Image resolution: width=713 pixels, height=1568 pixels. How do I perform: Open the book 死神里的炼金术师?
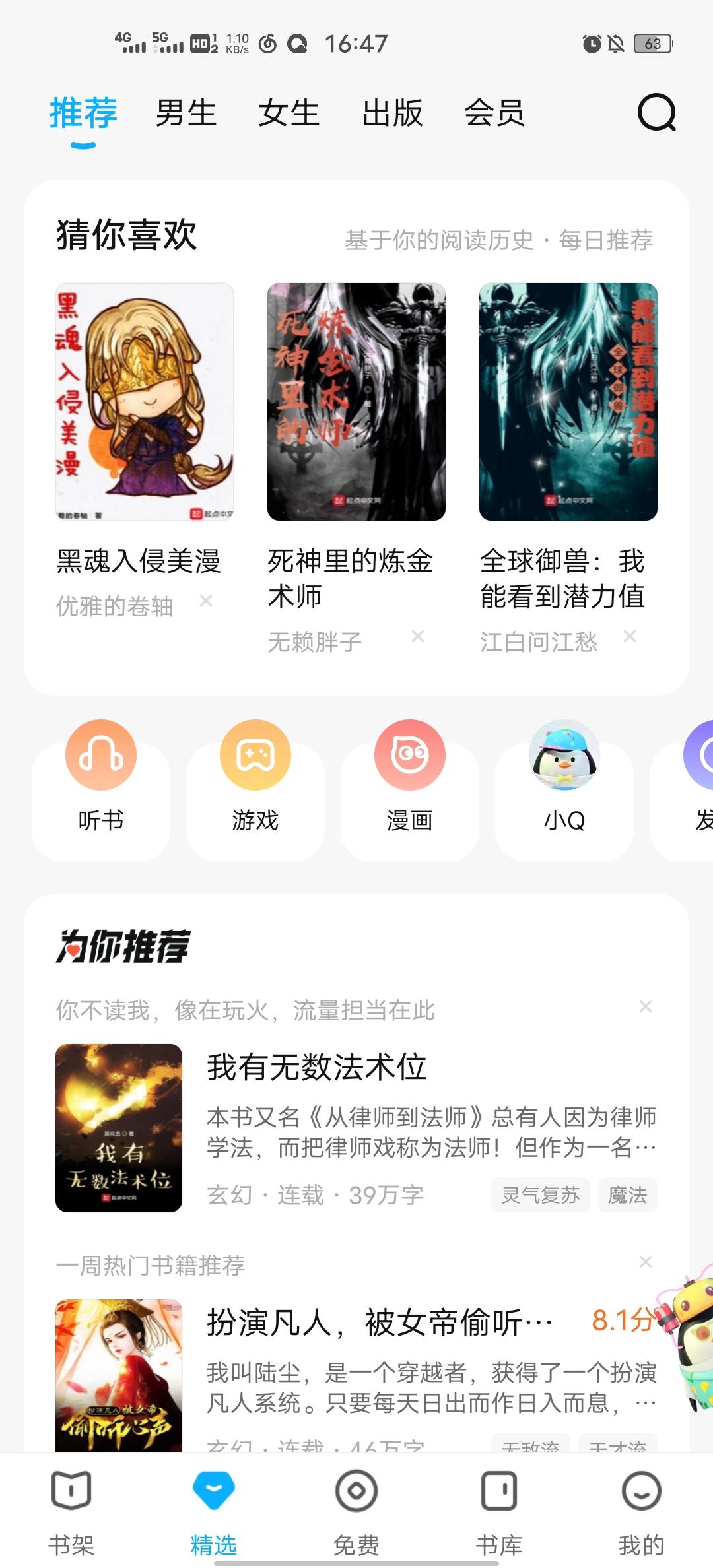click(x=356, y=402)
